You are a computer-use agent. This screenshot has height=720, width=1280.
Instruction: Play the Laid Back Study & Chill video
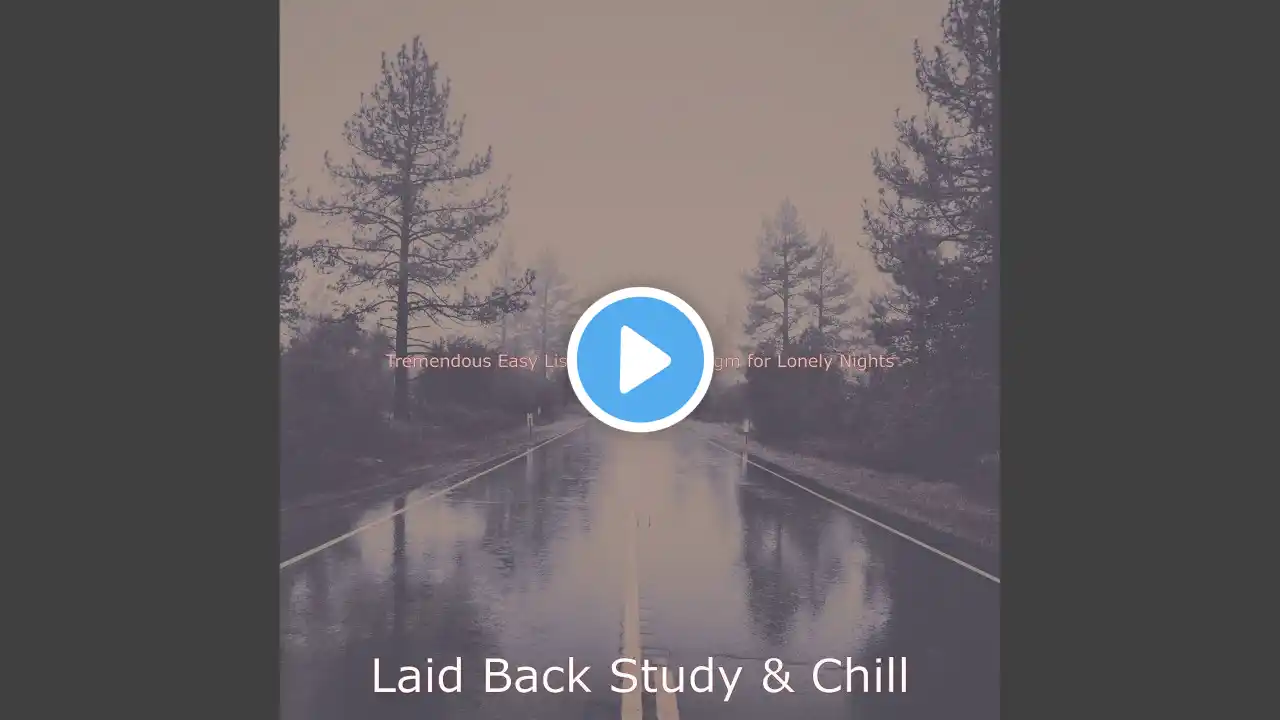pyautogui.click(x=640, y=360)
